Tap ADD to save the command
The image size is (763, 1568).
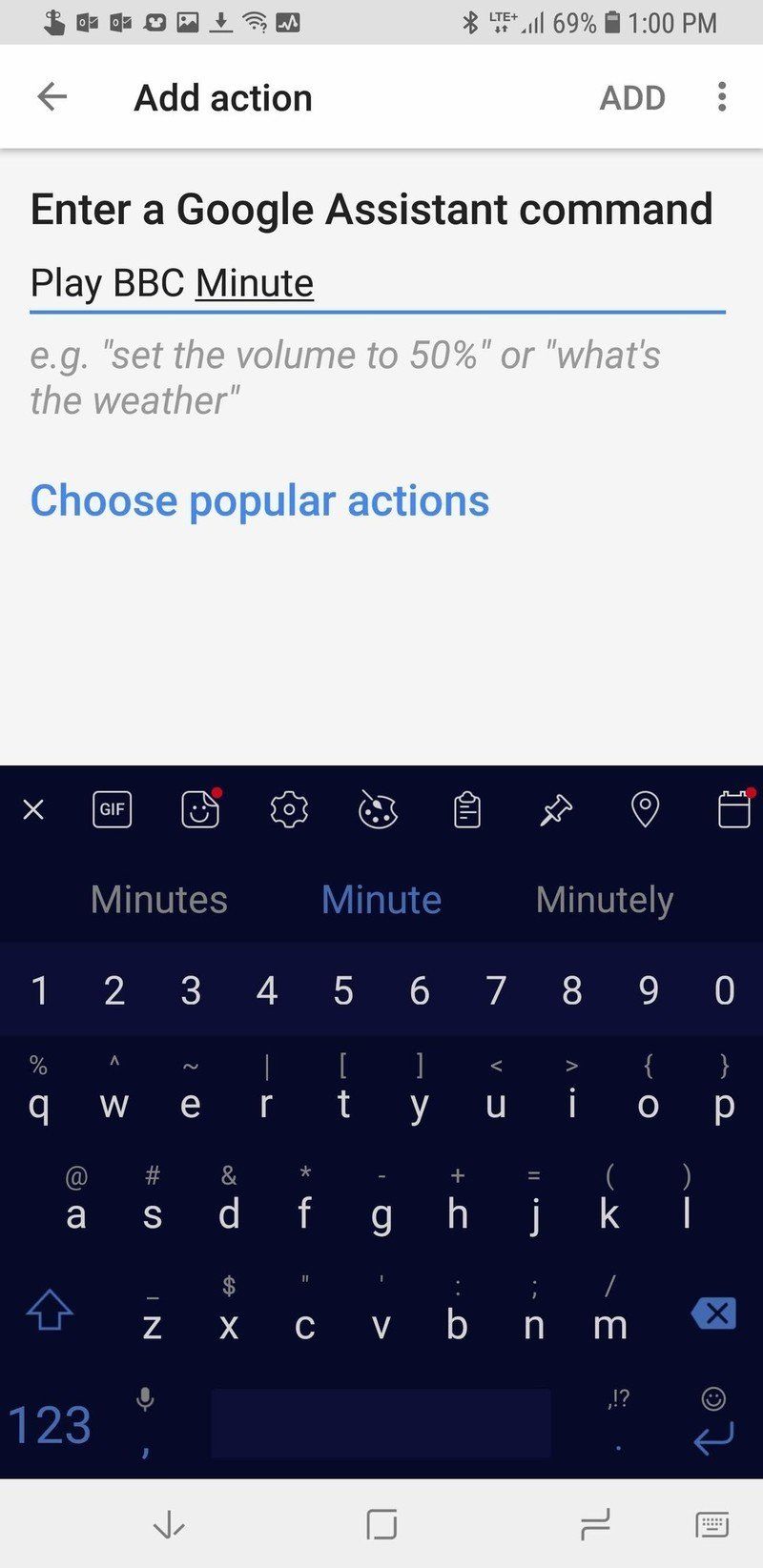click(631, 97)
